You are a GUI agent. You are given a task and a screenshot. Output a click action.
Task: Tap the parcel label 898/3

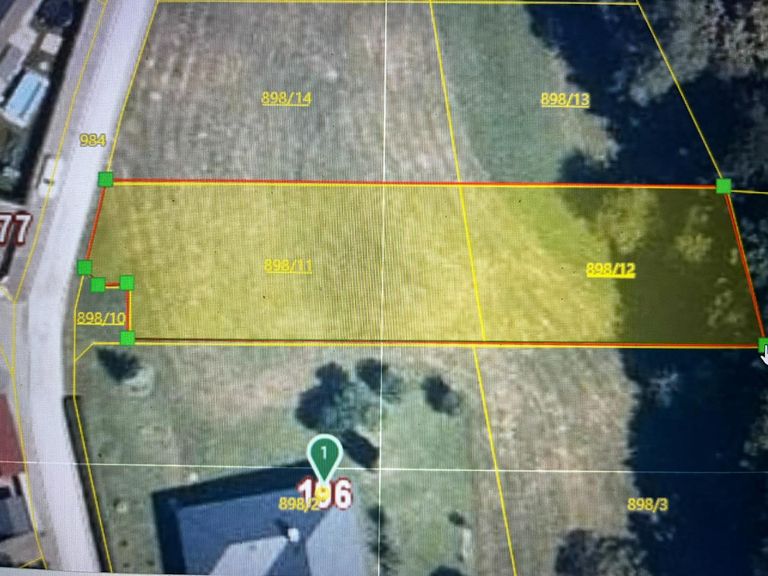[647, 504]
